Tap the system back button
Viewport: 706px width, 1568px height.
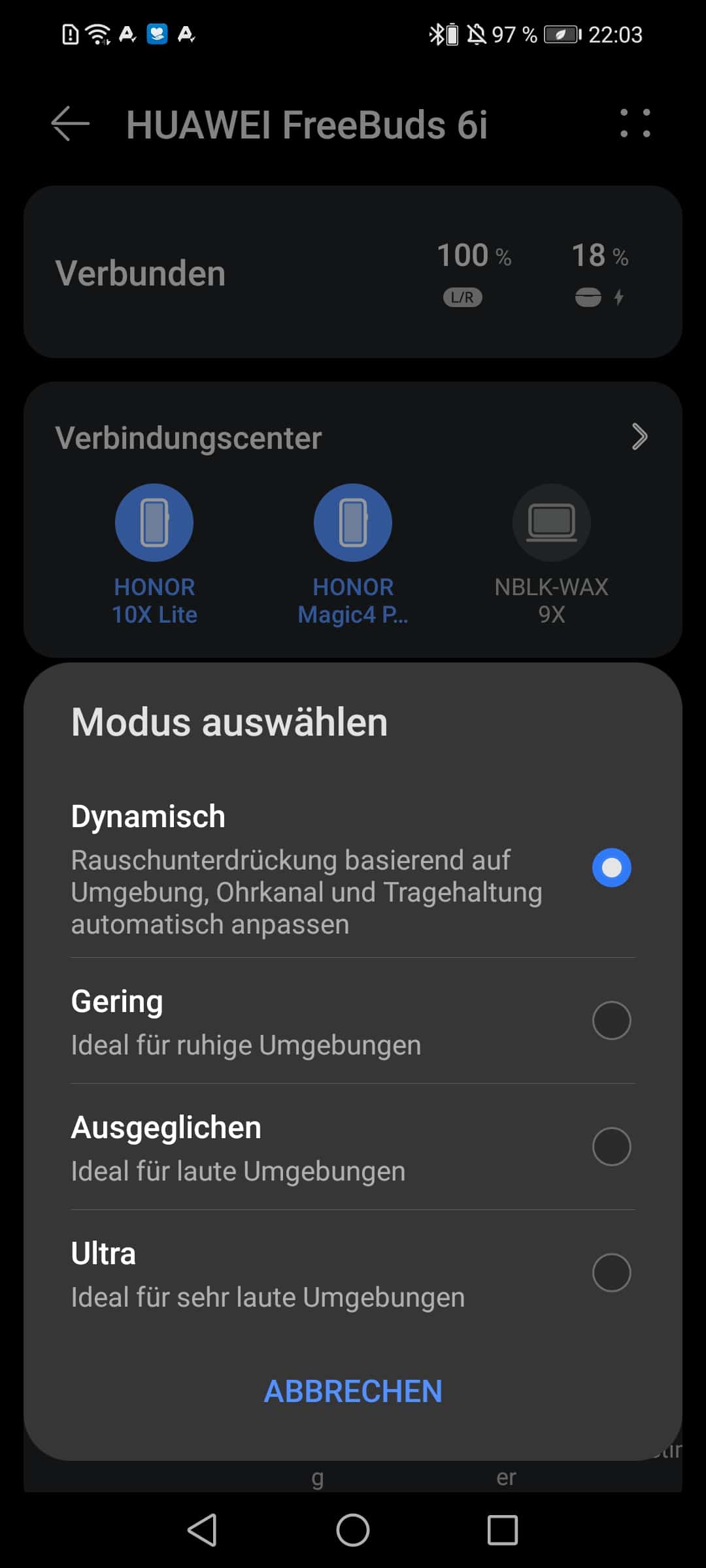[203, 1530]
